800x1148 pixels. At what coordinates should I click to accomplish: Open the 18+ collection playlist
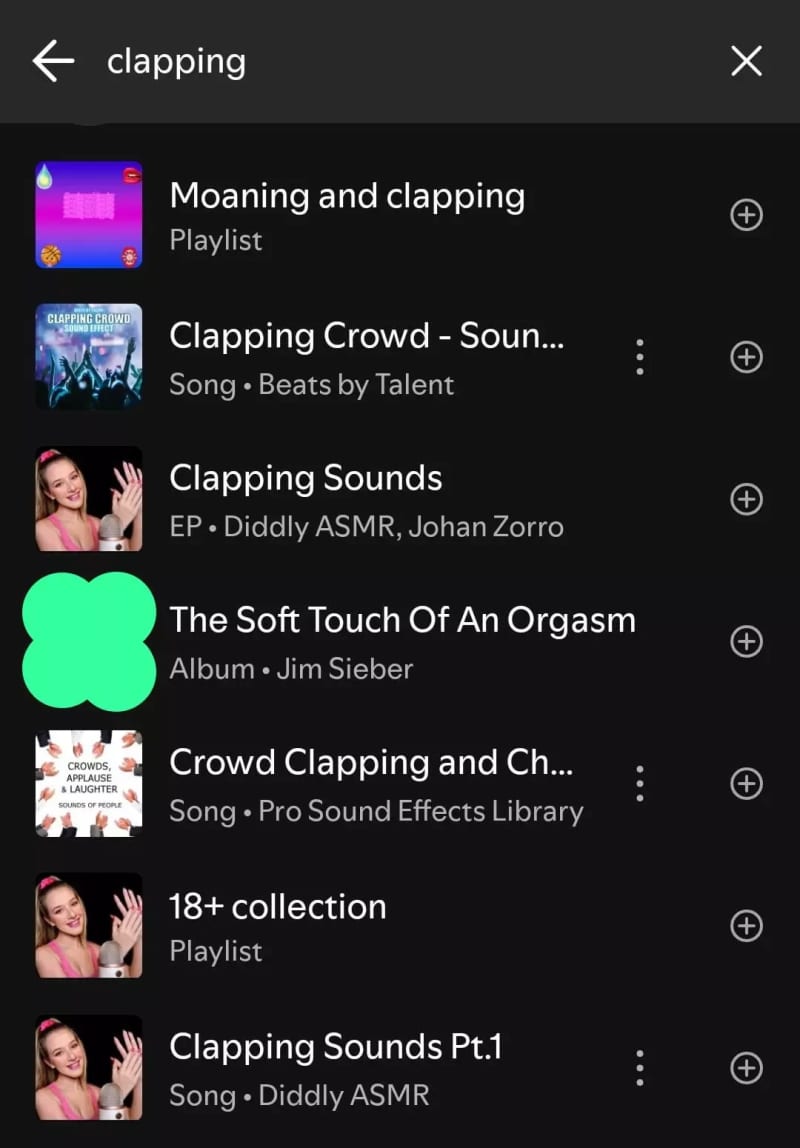tap(278, 926)
